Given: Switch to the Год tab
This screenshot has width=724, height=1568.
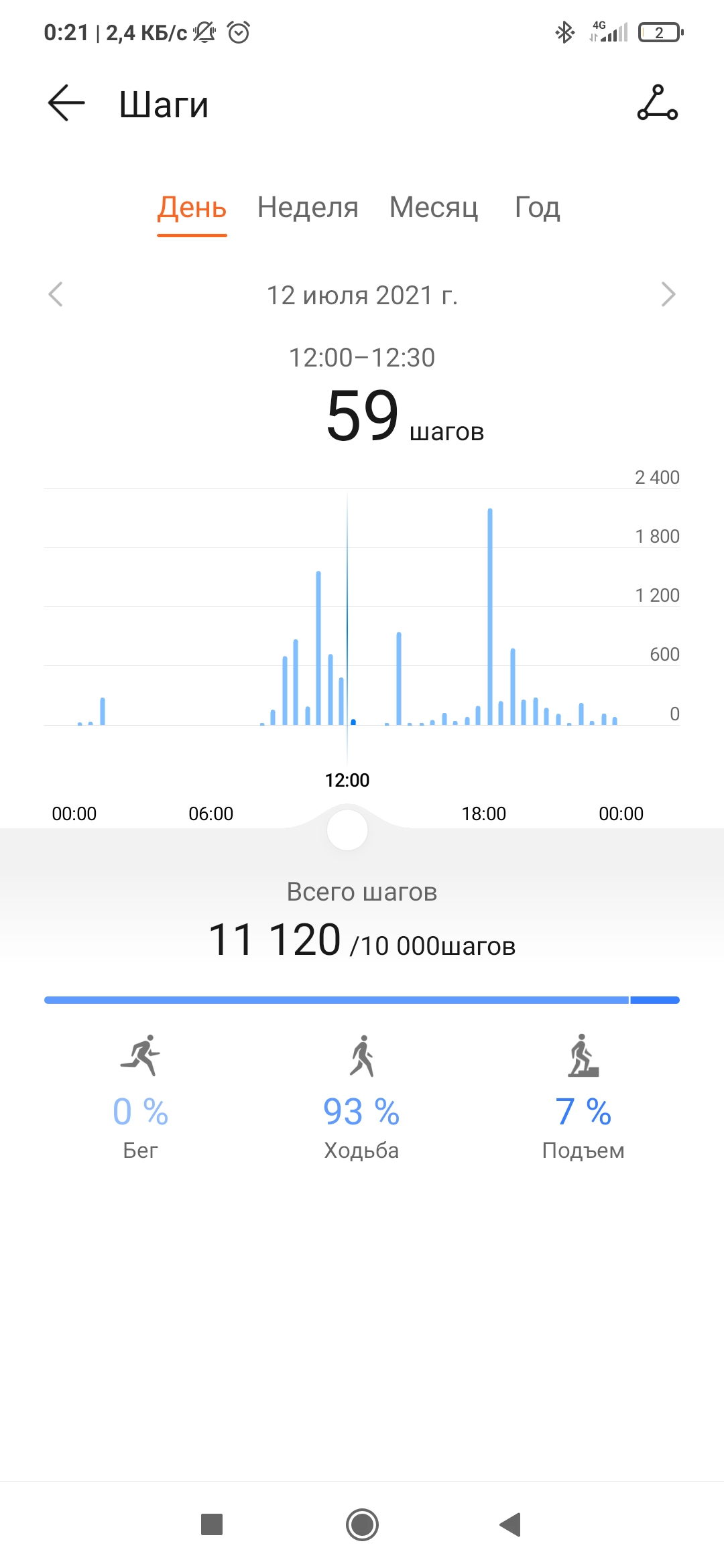Looking at the screenshot, I should click(536, 208).
